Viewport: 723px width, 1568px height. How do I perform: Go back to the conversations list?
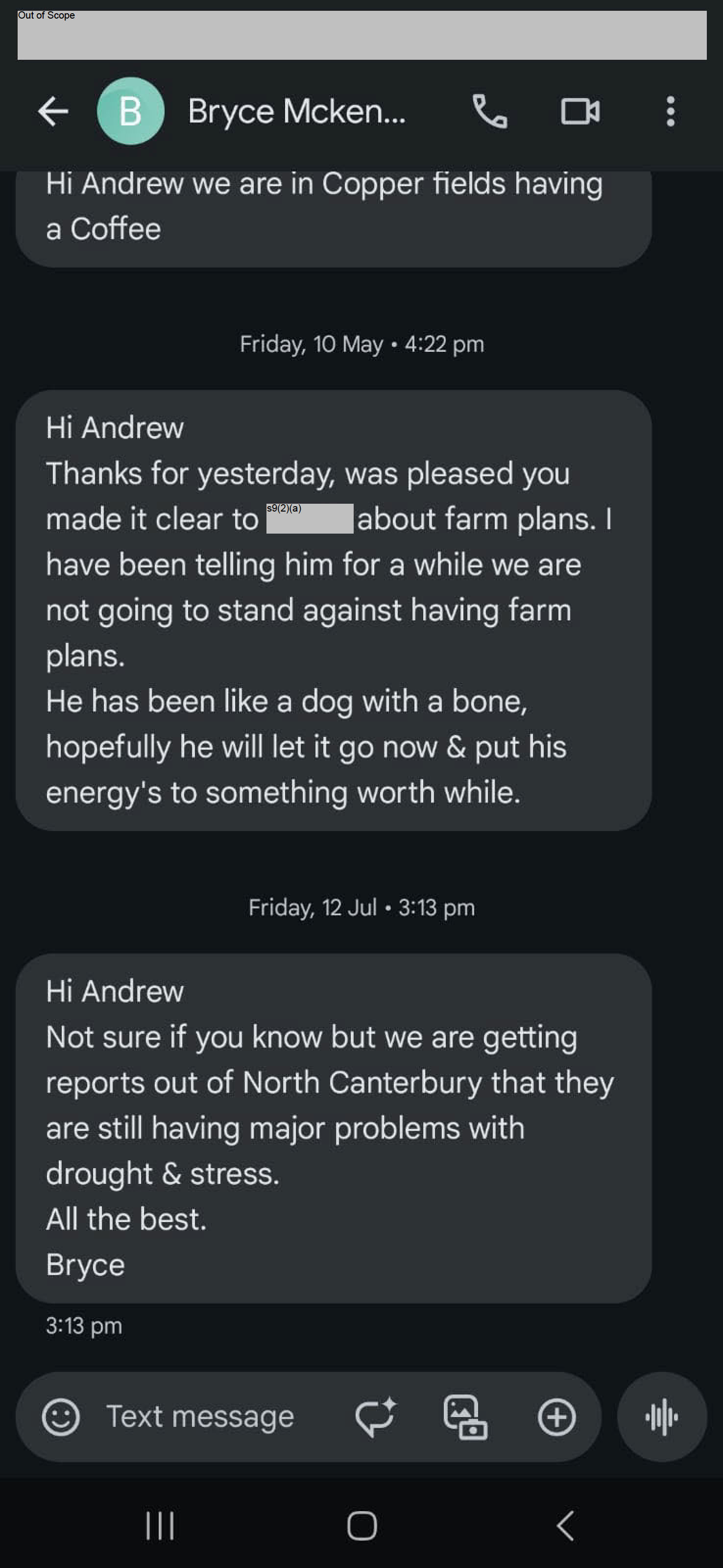tap(53, 111)
